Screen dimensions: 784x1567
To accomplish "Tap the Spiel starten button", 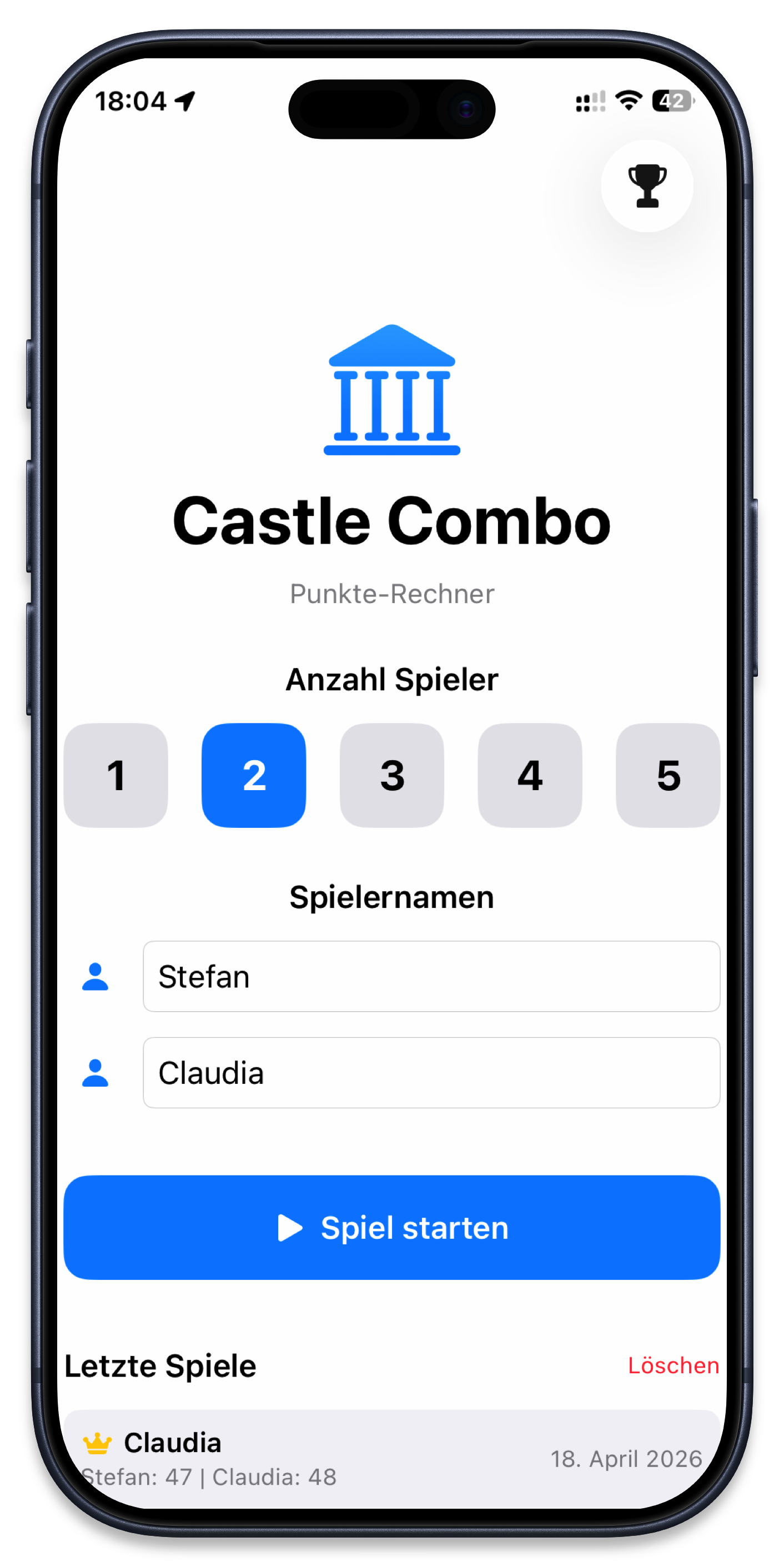I will click(391, 1228).
